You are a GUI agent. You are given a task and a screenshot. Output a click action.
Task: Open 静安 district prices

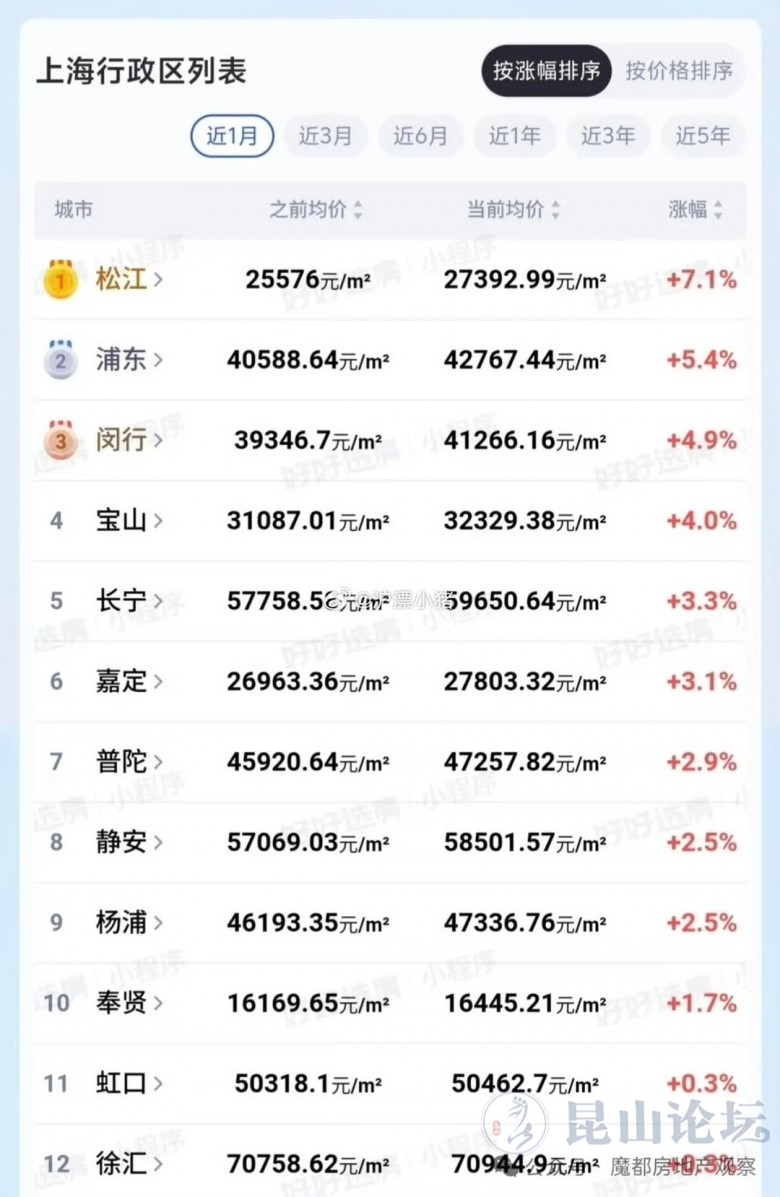(128, 842)
